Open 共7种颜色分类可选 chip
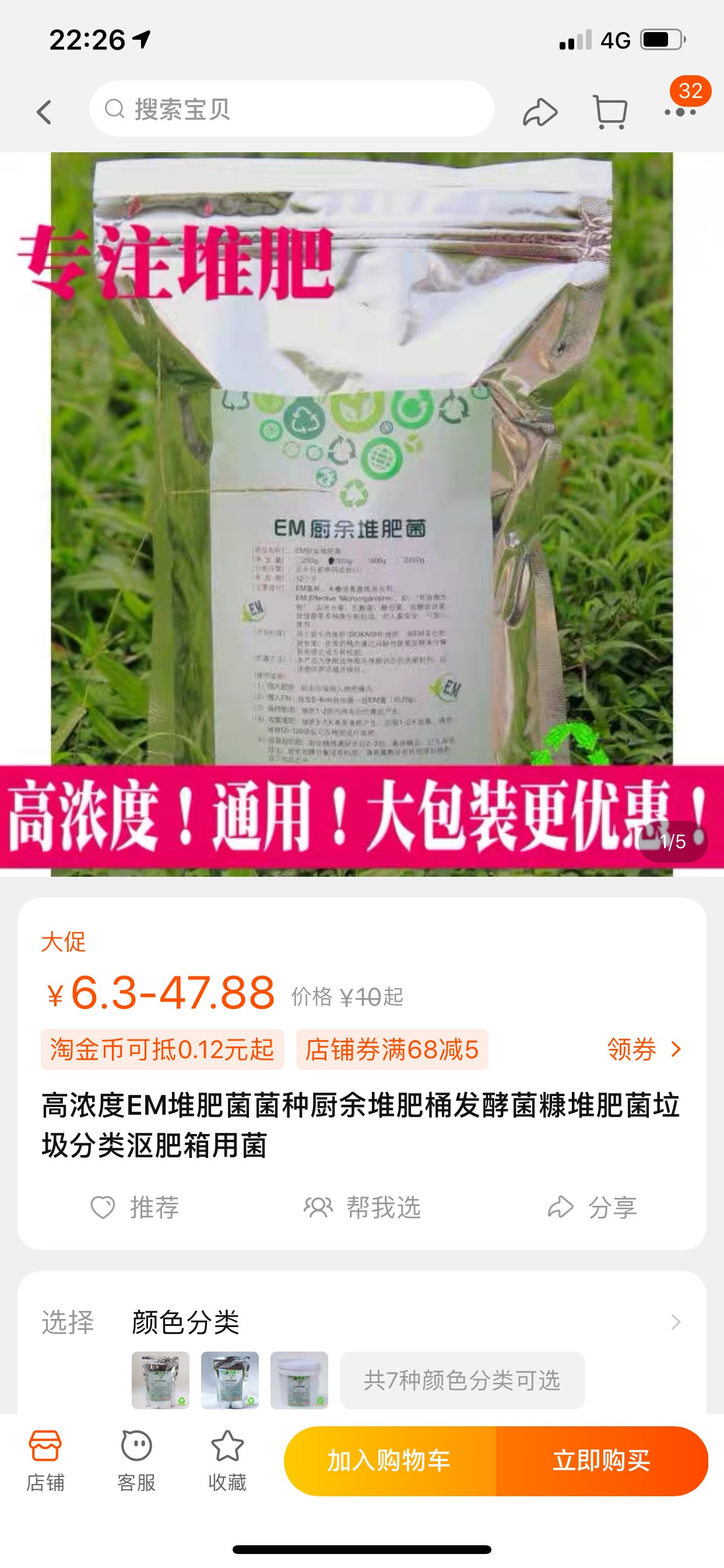 pos(462,1380)
